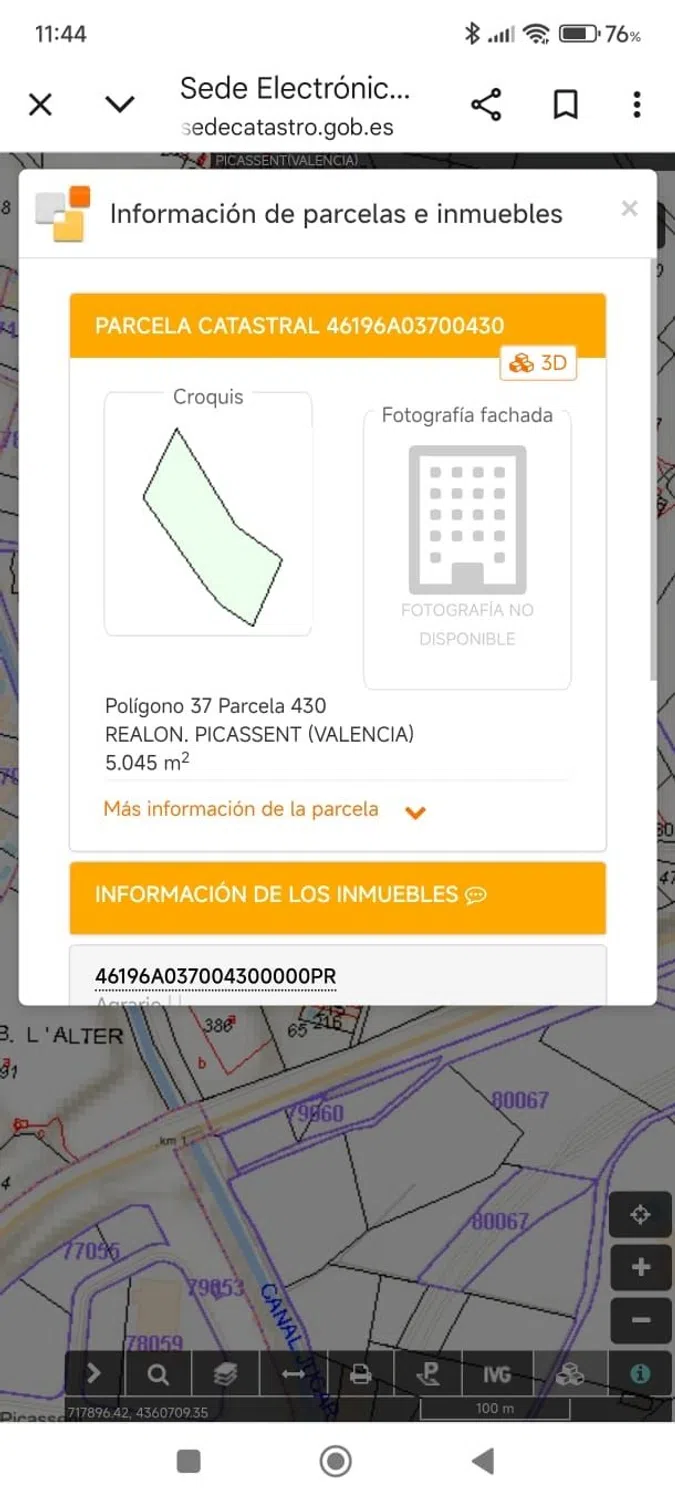The width and height of the screenshot is (675, 1500).
Task: Expand the browser tab dropdown arrow
Action: point(120,104)
